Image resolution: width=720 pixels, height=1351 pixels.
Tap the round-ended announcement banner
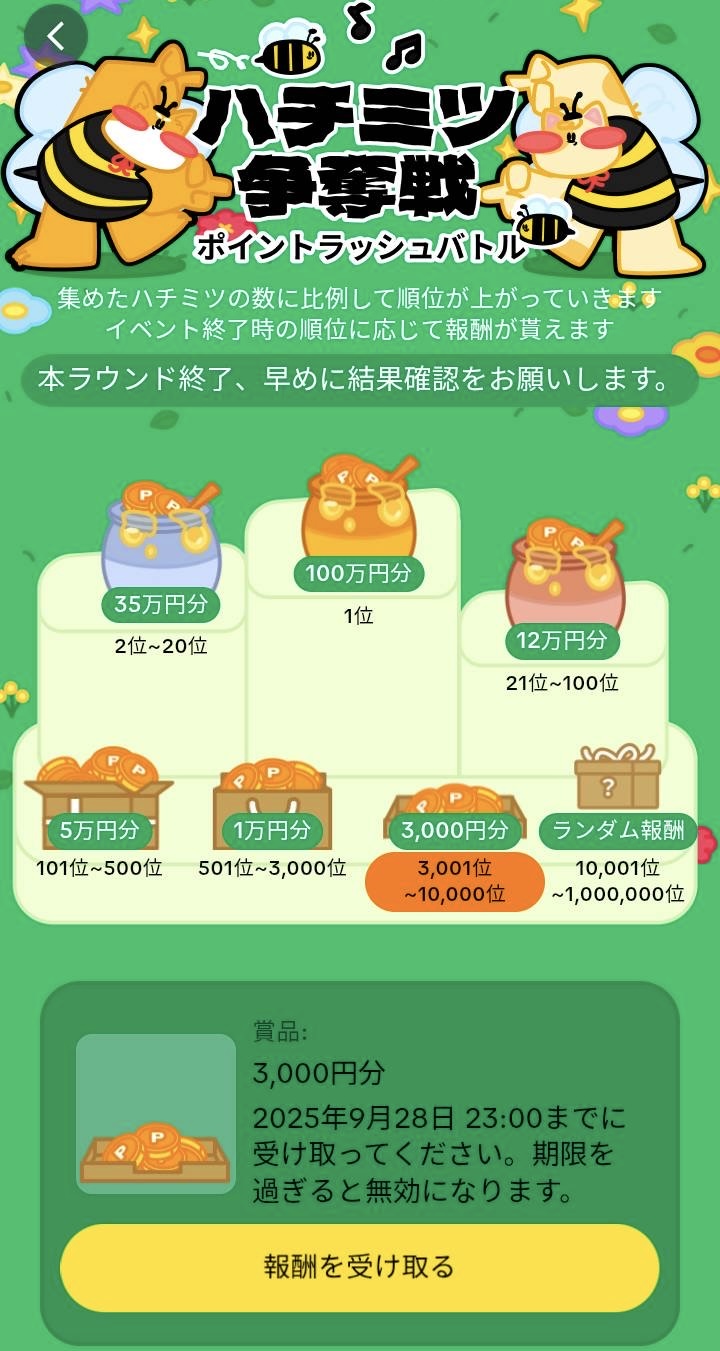point(360,380)
